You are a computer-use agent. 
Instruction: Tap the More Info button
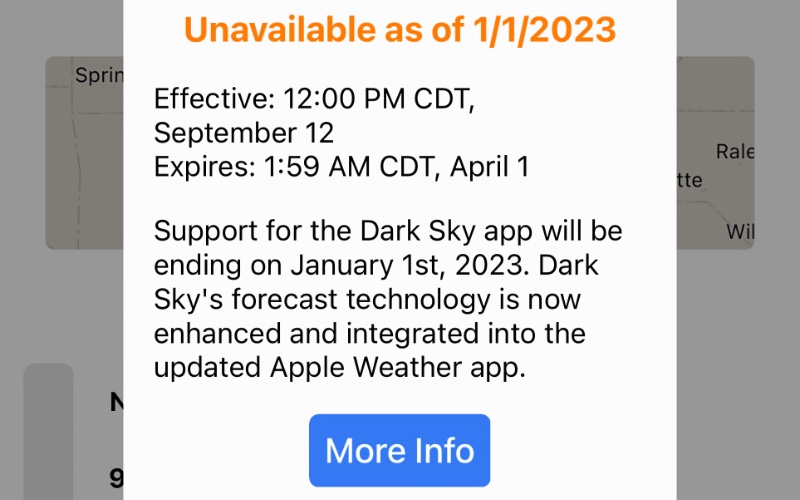pos(399,450)
